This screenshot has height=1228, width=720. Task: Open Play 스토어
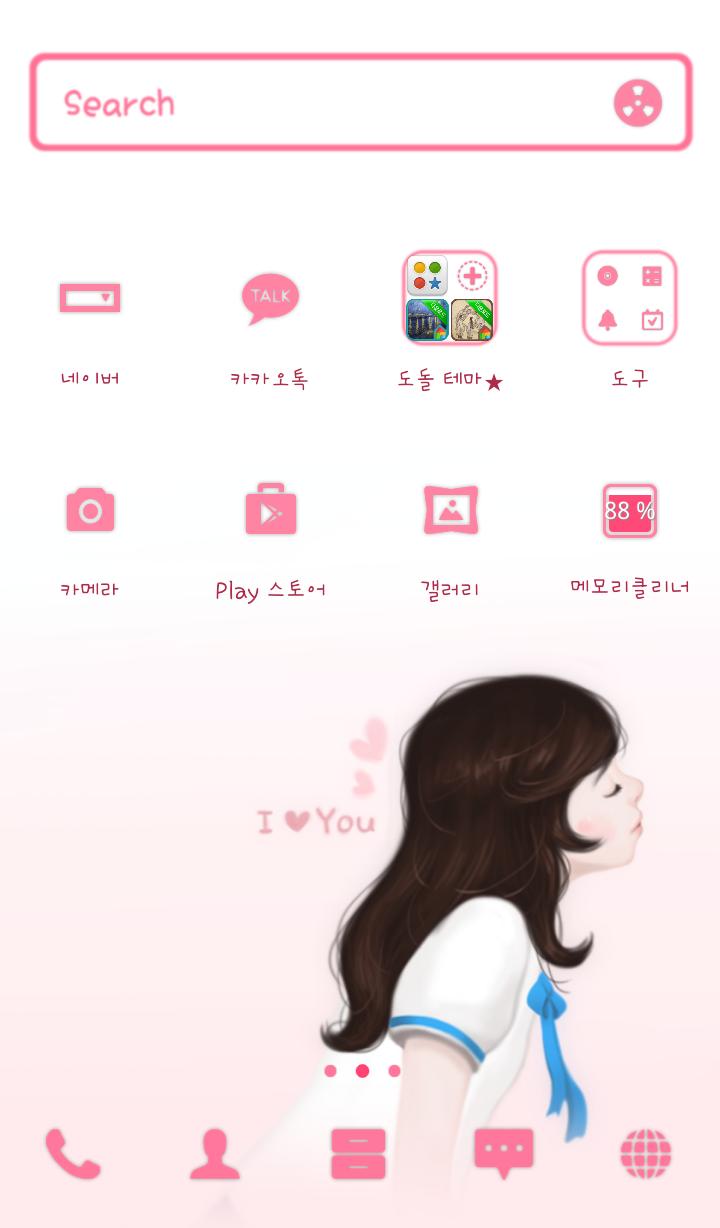tap(270, 510)
